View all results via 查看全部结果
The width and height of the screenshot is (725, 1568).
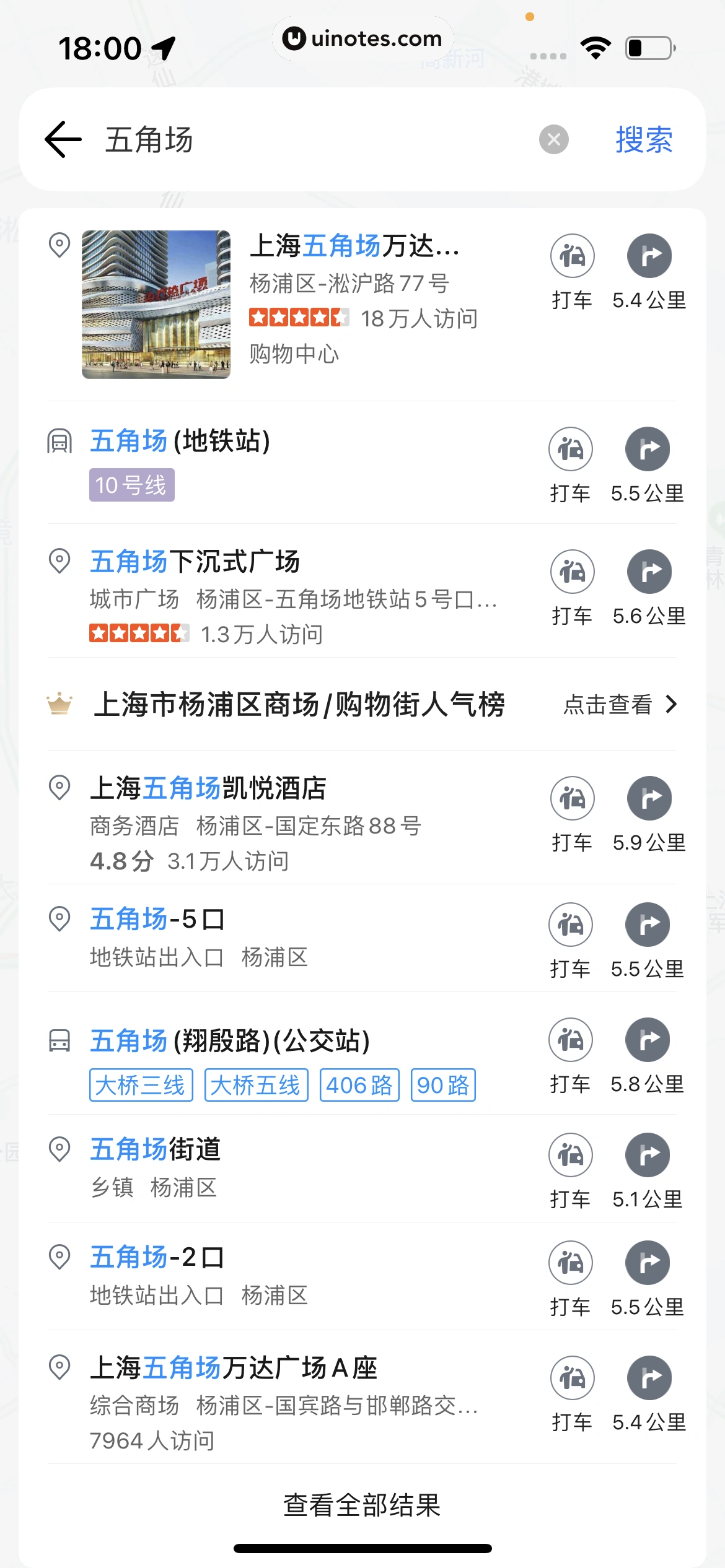coord(362,1505)
